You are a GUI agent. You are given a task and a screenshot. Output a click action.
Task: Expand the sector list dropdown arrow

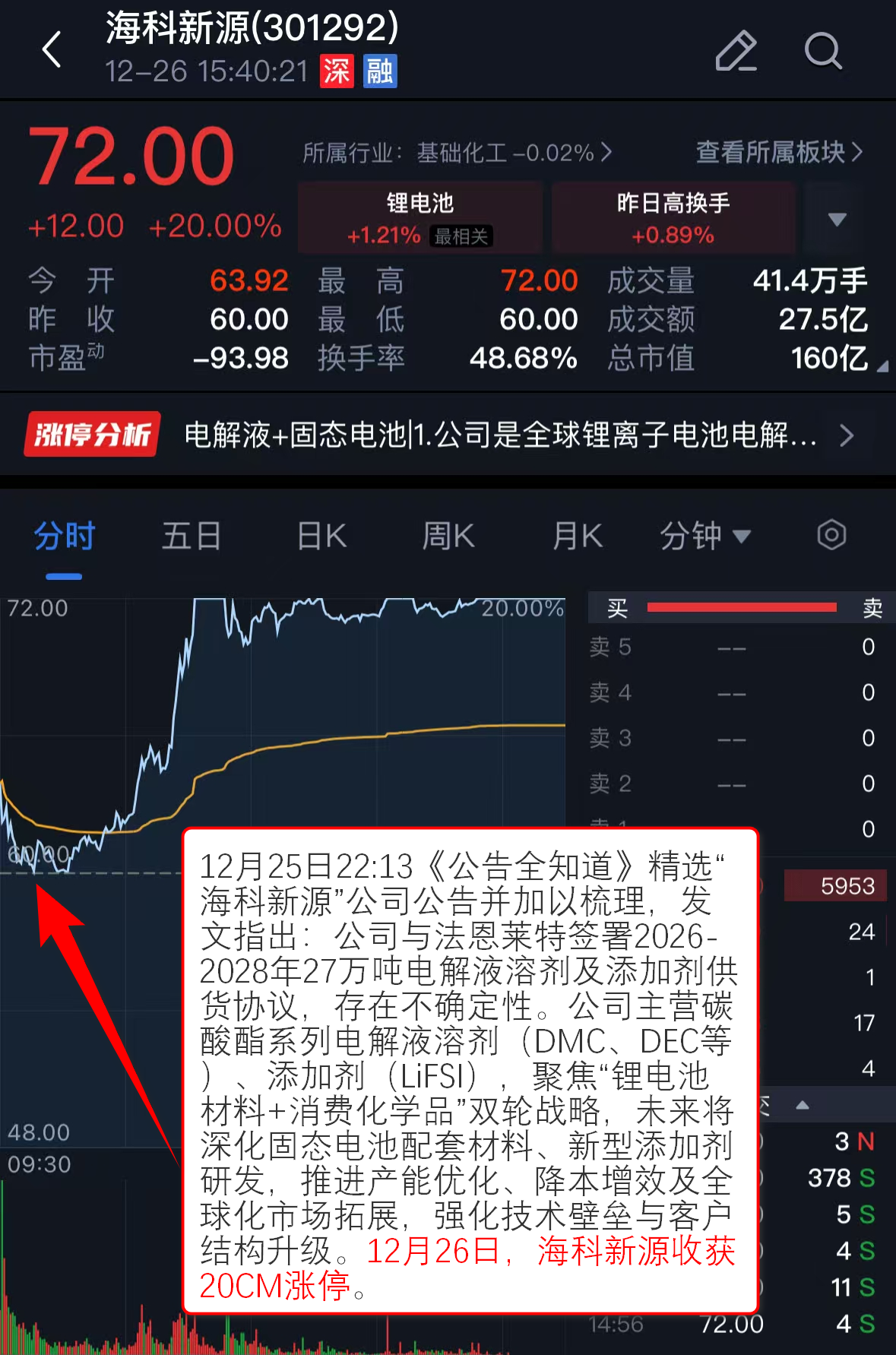point(837,220)
